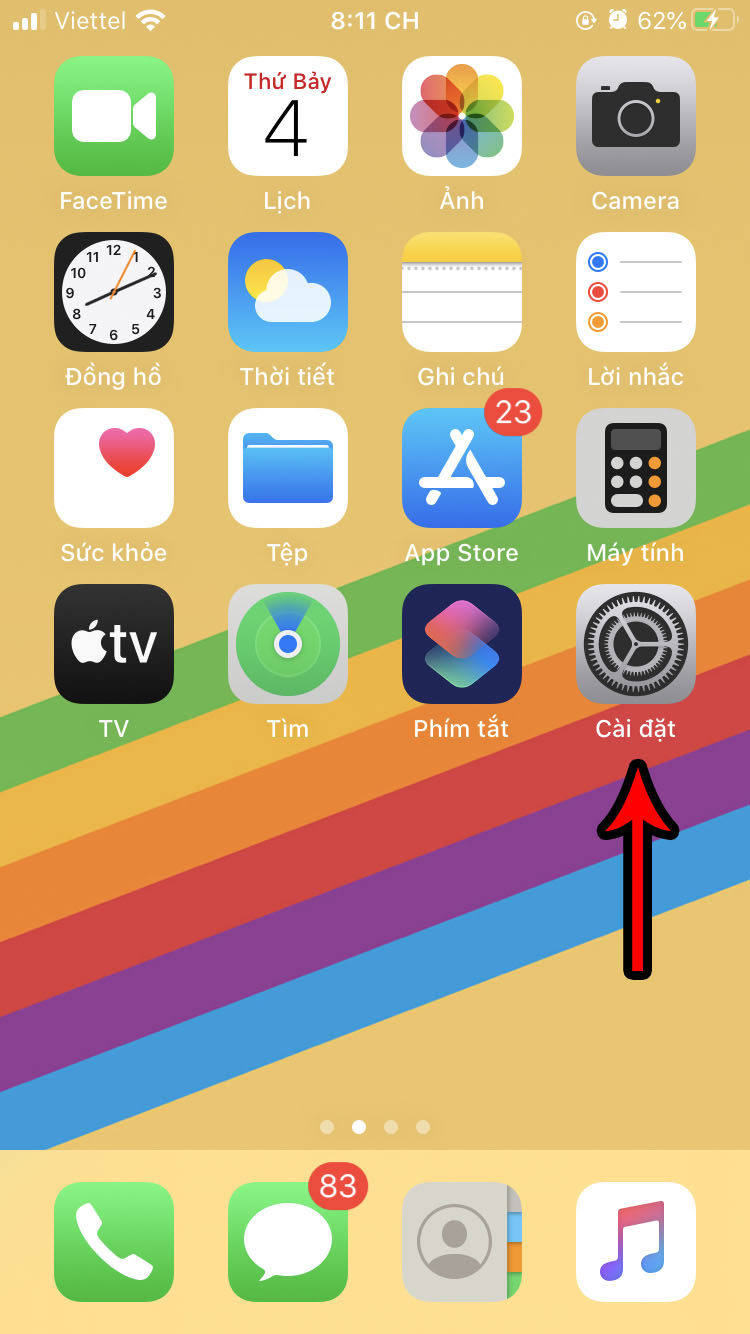The width and height of the screenshot is (750, 1334).
Task: Launch the Camera app
Action: (636, 116)
